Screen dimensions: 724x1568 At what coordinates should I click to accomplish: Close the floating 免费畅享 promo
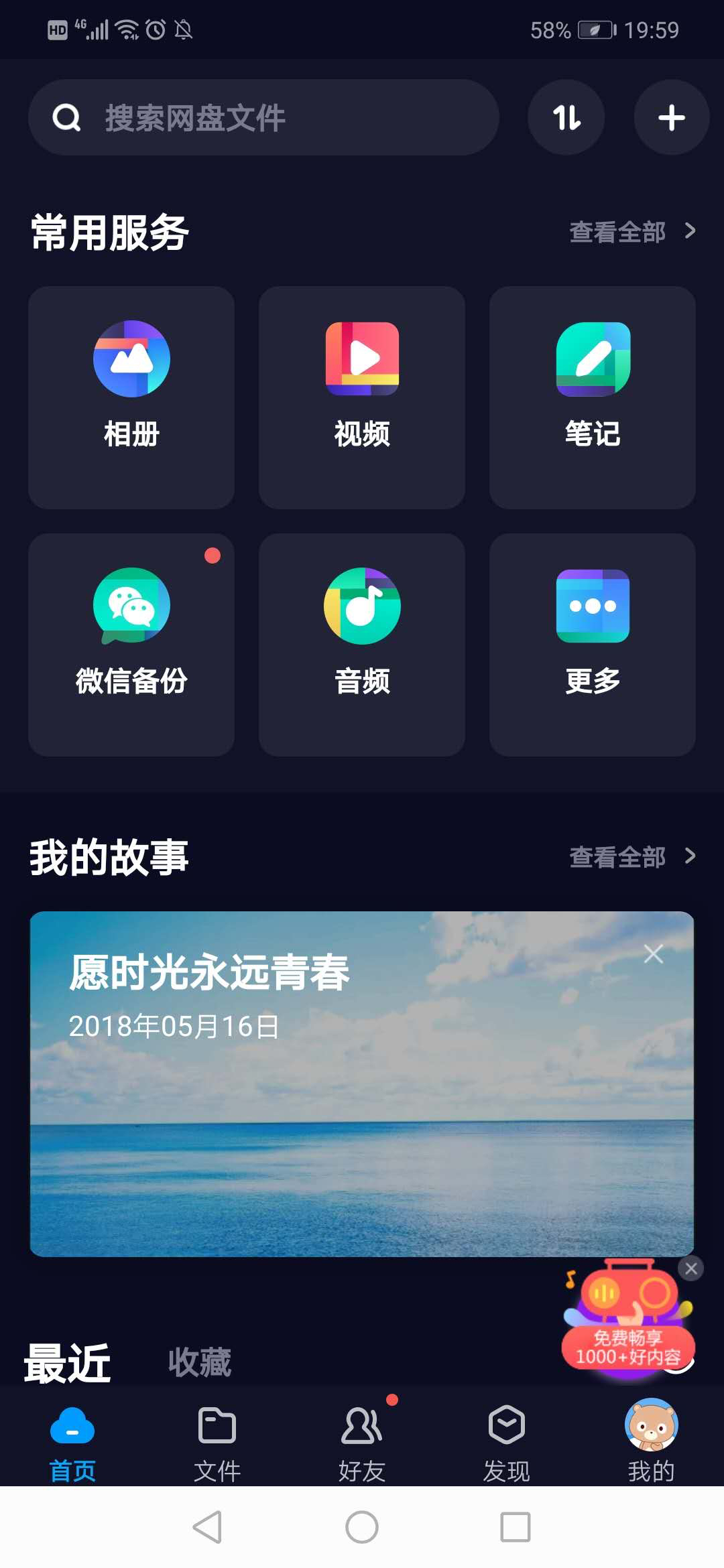[691, 1268]
